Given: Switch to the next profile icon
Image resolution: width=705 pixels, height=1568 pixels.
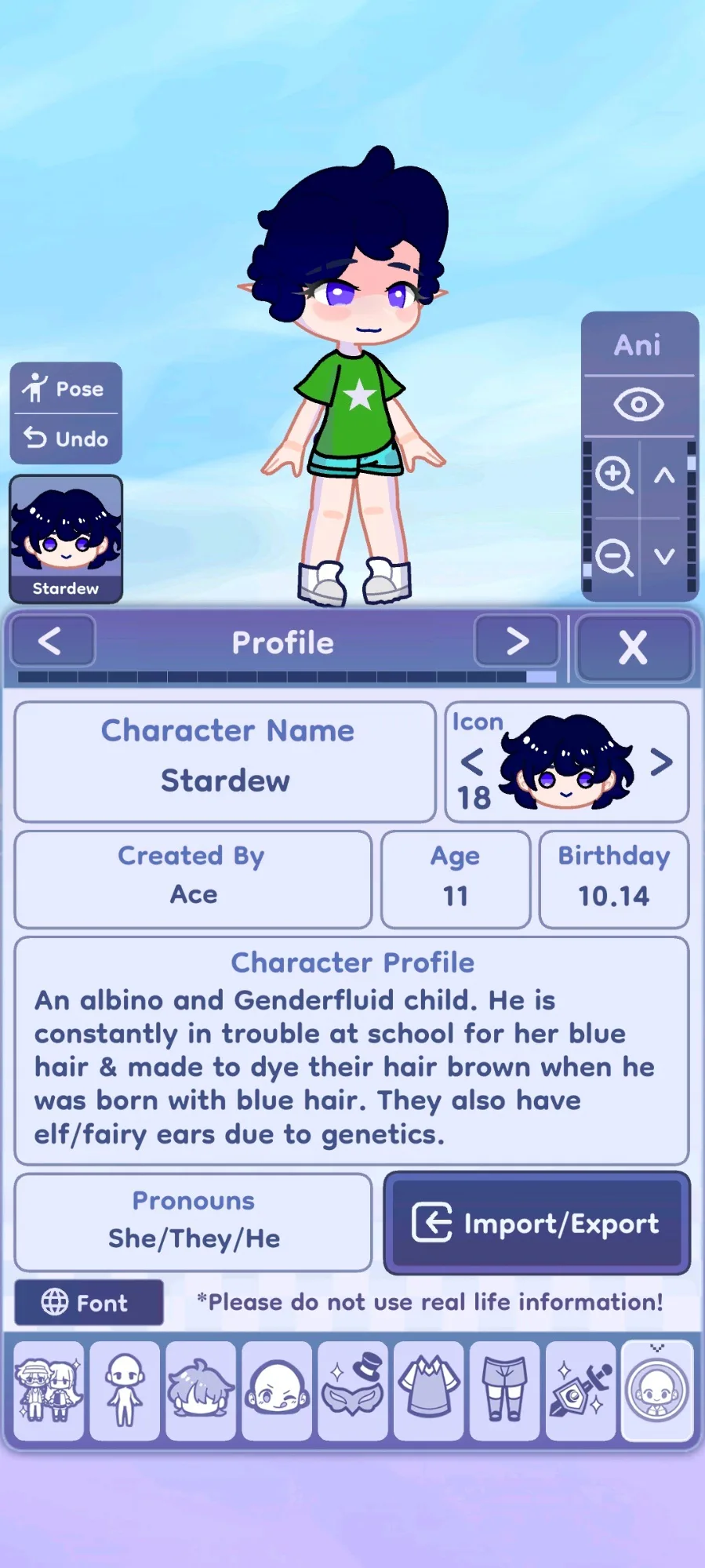Looking at the screenshot, I should click(x=661, y=762).
